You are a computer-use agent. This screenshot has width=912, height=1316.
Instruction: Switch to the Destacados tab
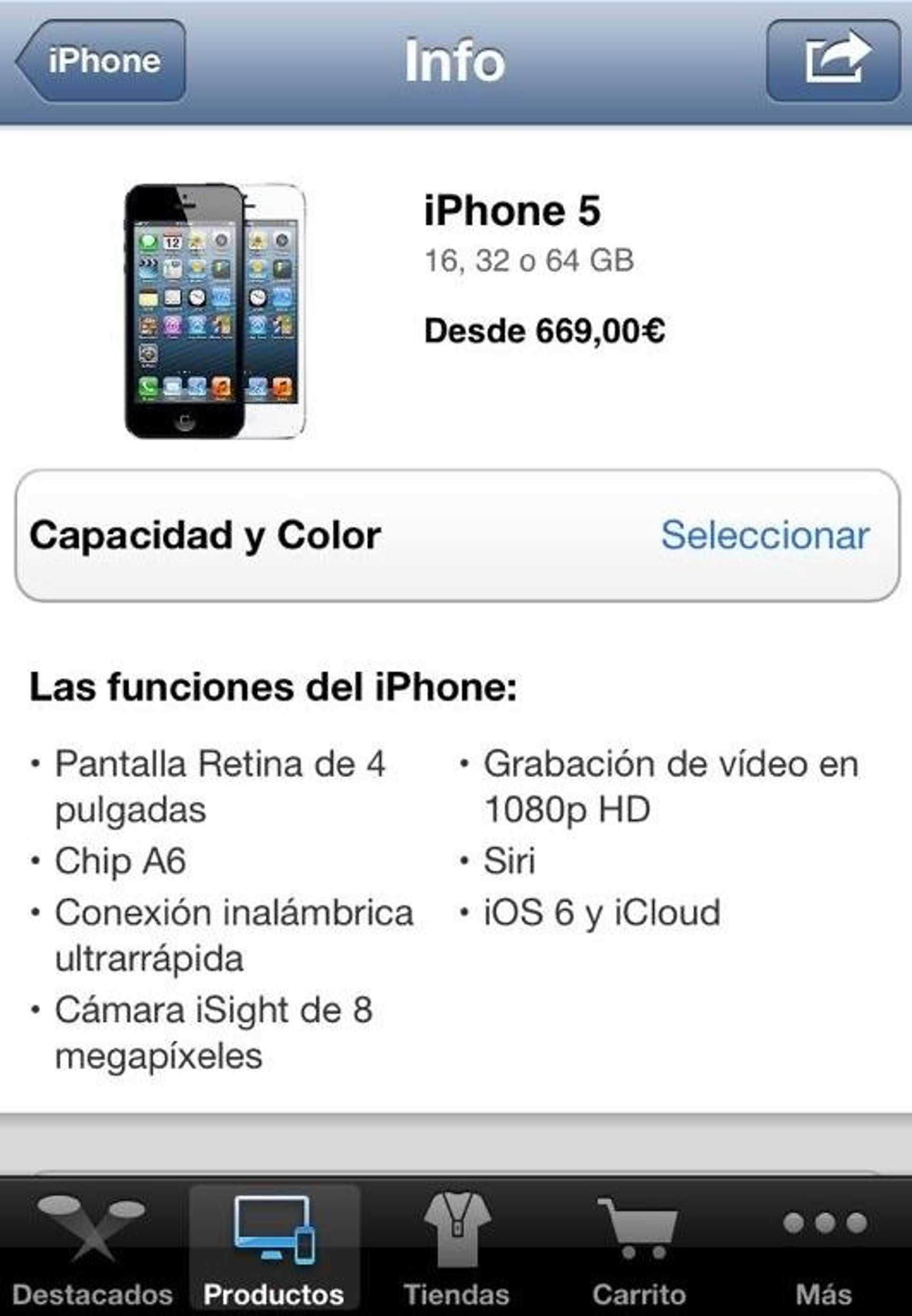(x=91, y=1246)
